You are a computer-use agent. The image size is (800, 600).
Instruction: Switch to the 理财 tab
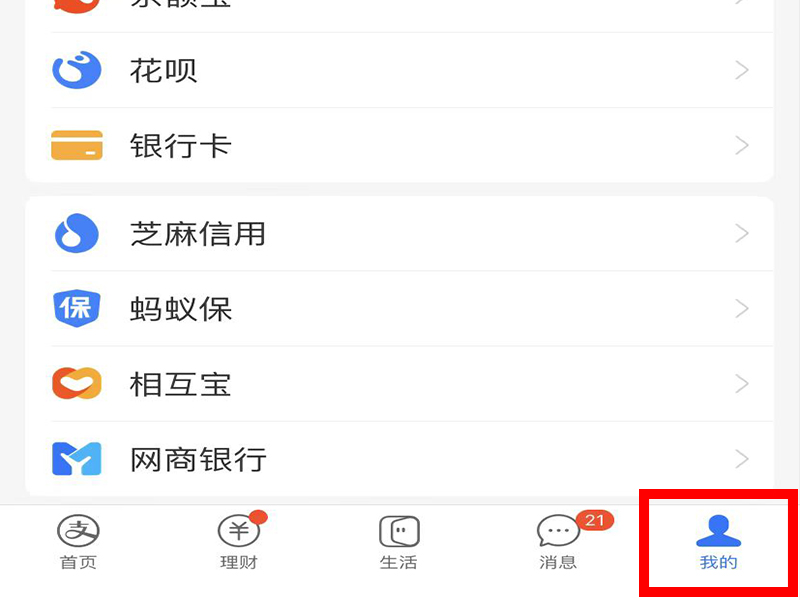coord(239,543)
